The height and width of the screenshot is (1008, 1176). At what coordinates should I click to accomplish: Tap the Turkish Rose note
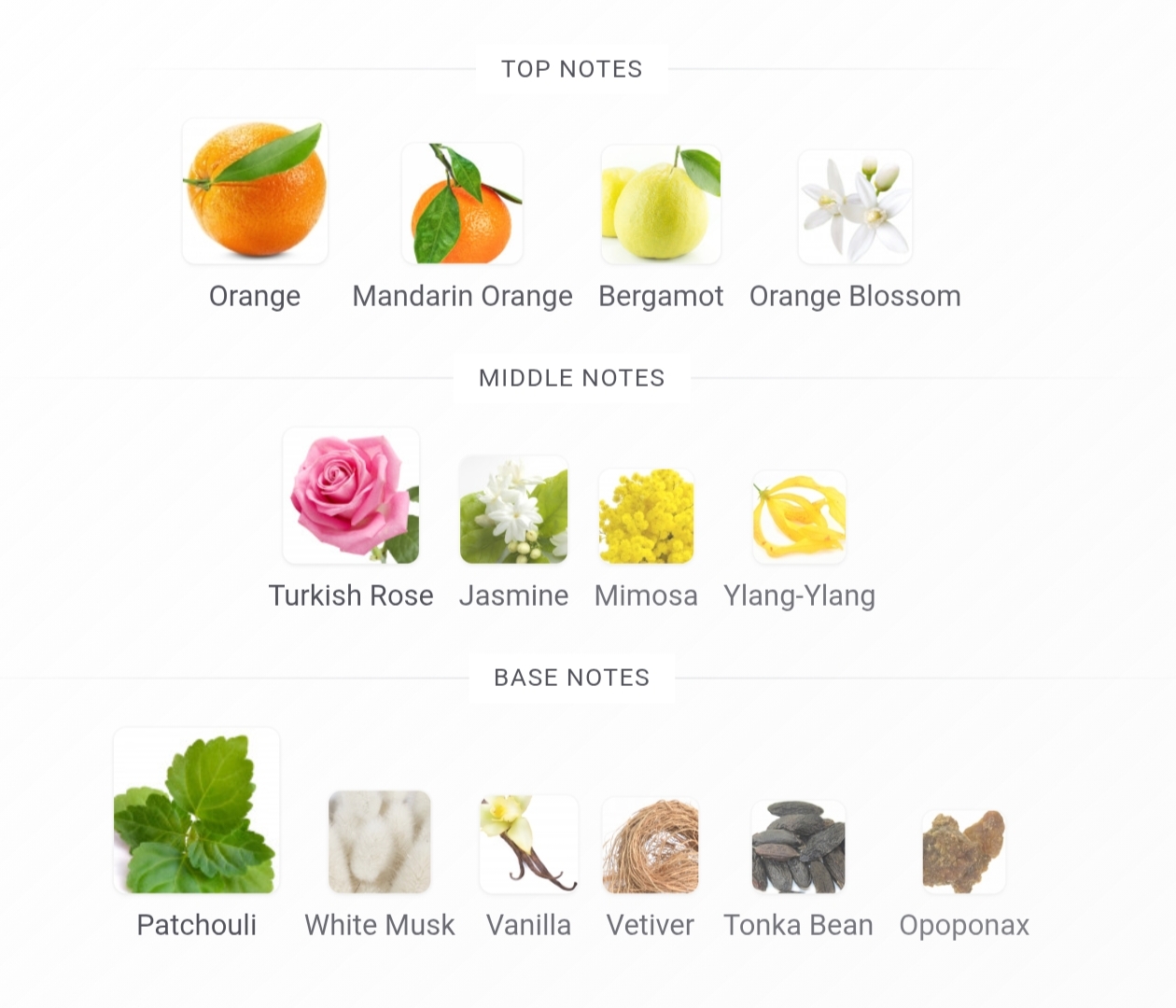[351, 496]
